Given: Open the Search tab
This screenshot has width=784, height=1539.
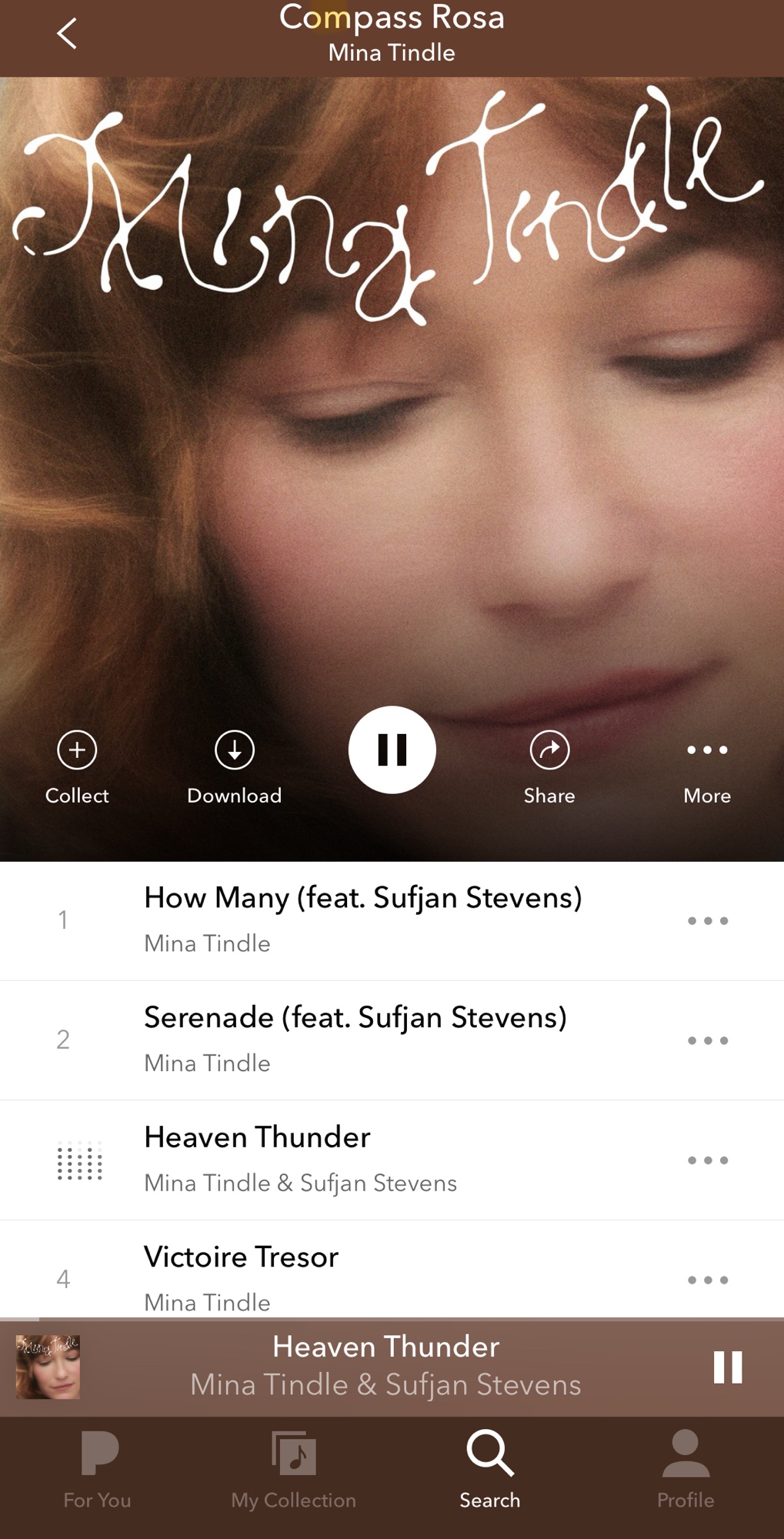Looking at the screenshot, I should pyautogui.click(x=489, y=1470).
